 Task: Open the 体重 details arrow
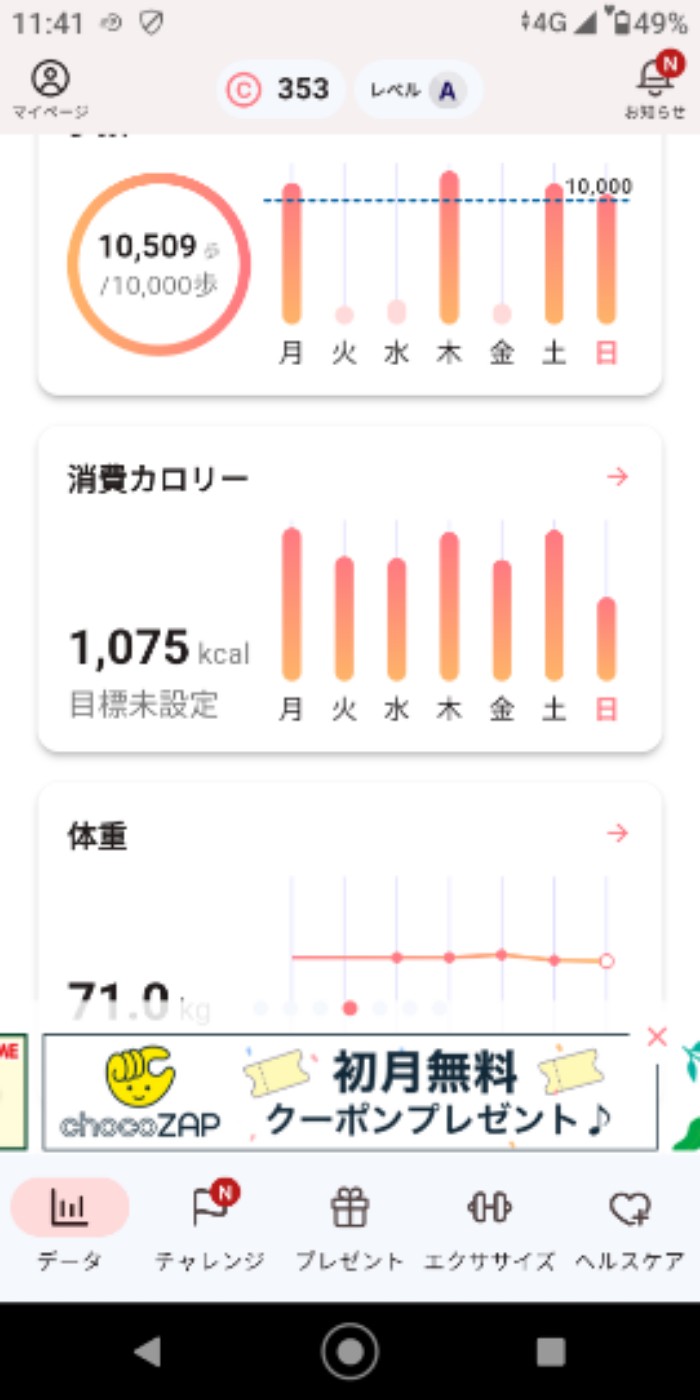click(x=618, y=833)
